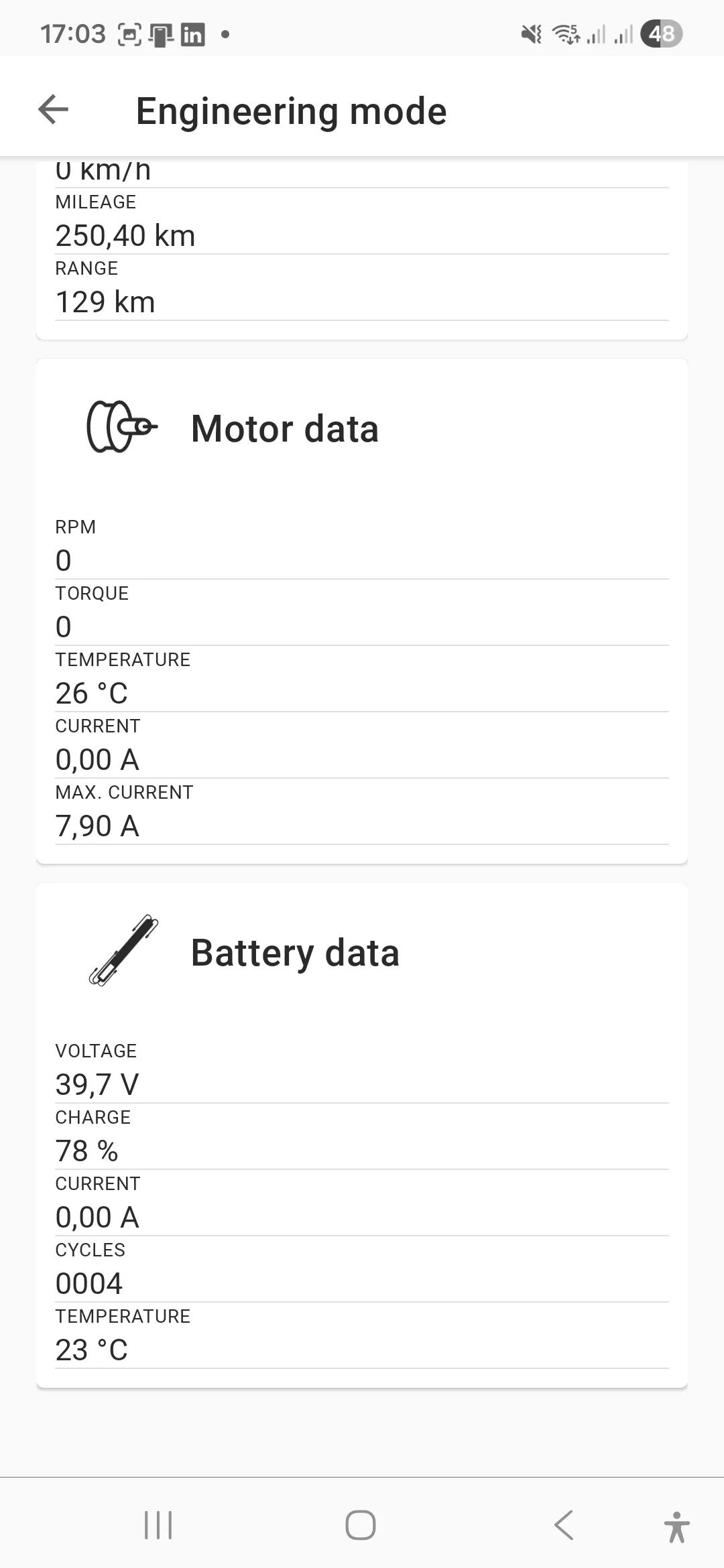Tap the system back navigation button
This screenshot has width=724, height=1568.
coord(564,1525)
